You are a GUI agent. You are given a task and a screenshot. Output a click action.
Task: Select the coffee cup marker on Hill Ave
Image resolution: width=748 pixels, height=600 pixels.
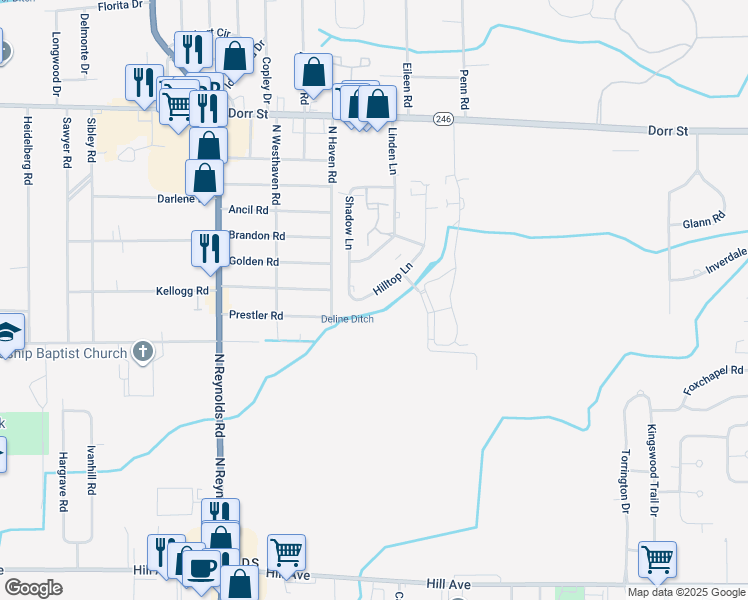click(201, 567)
